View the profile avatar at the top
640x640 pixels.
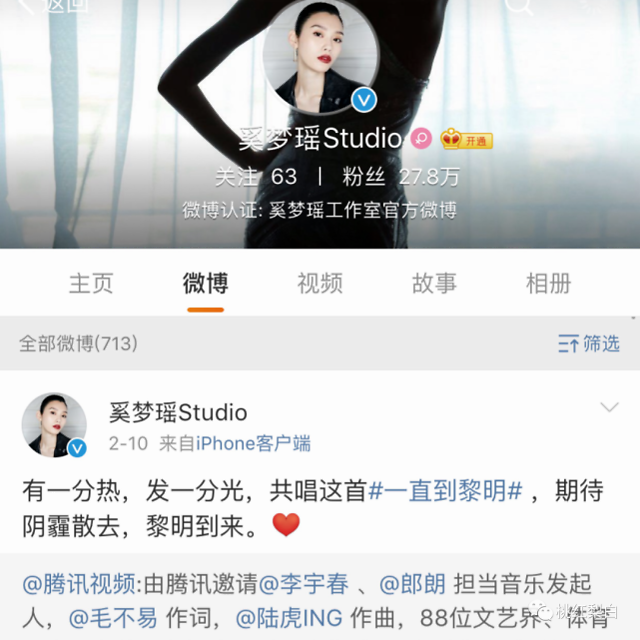pyautogui.click(x=319, y=56)
